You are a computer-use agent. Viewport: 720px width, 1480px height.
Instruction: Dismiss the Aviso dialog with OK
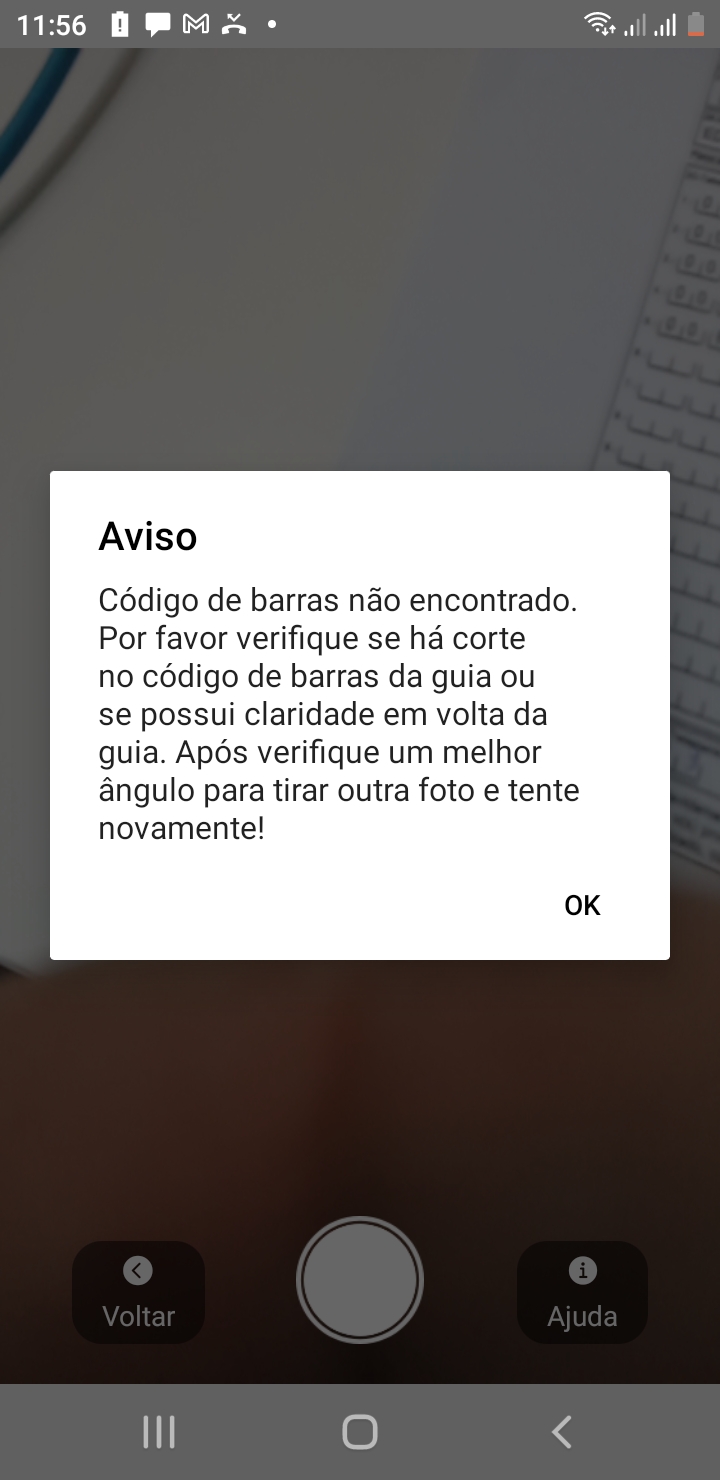(x=582, y=905)
